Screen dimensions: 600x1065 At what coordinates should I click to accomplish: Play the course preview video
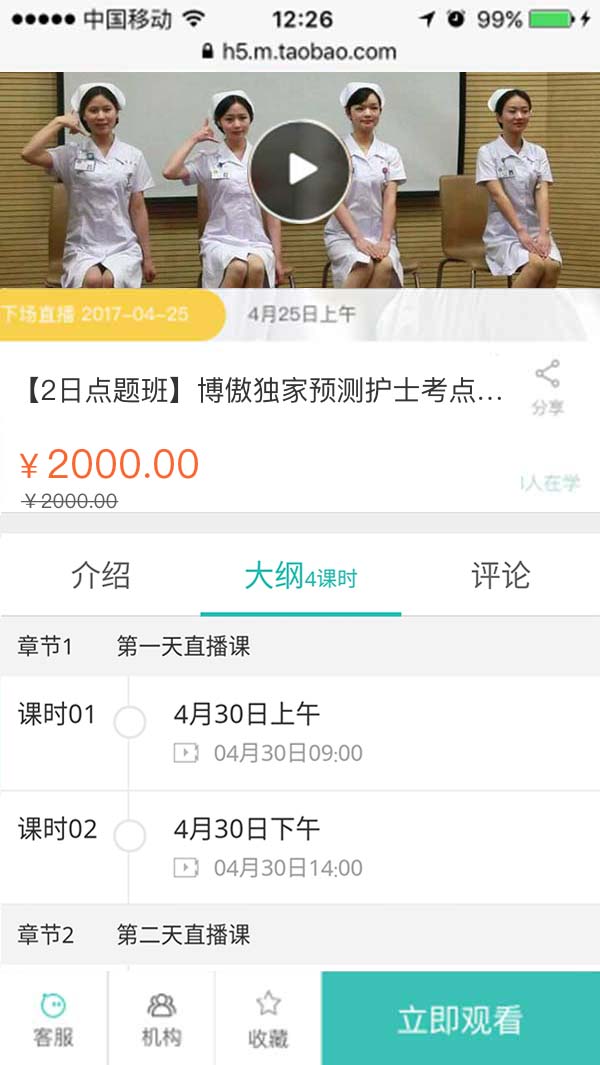click(x=299, y=171)
